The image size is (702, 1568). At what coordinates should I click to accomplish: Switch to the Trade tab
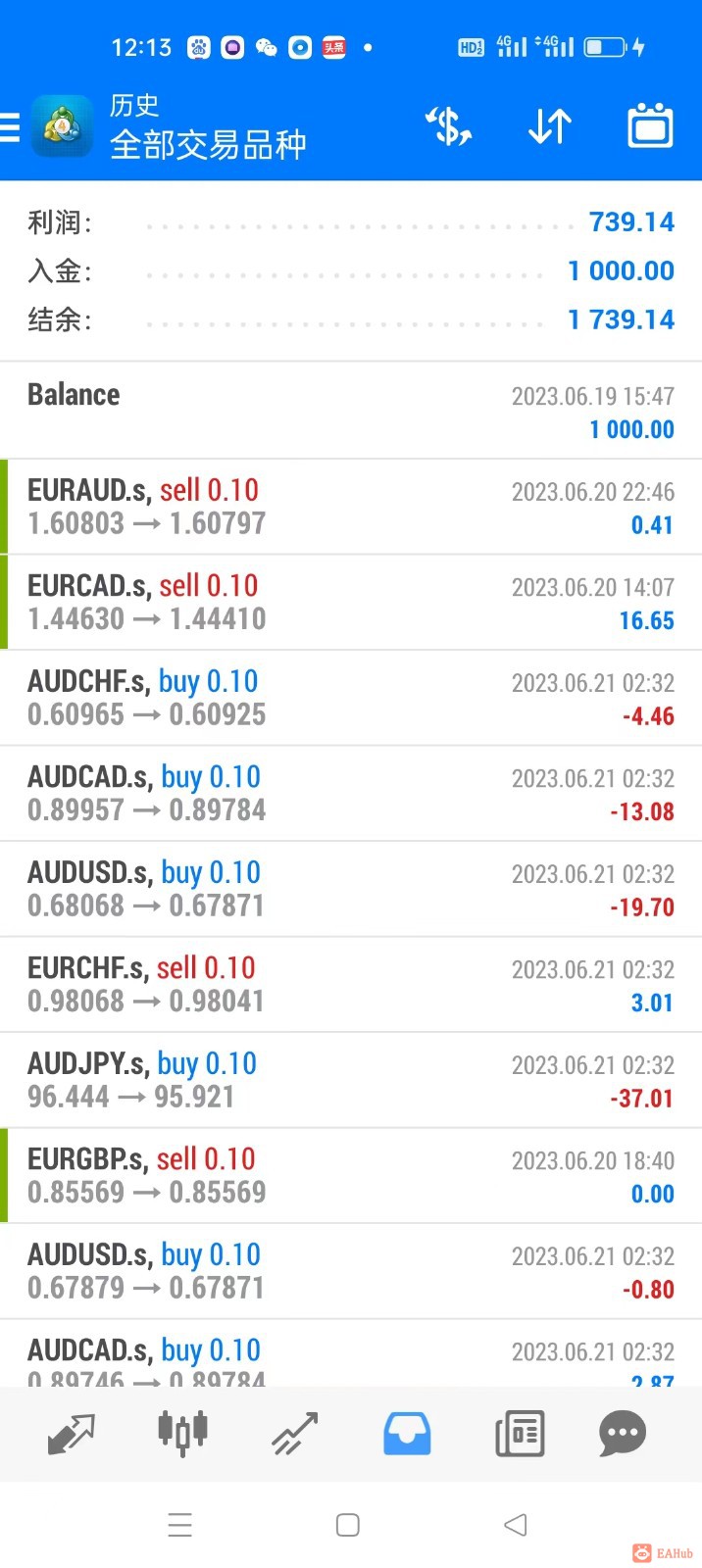[x=294, y=1434]
